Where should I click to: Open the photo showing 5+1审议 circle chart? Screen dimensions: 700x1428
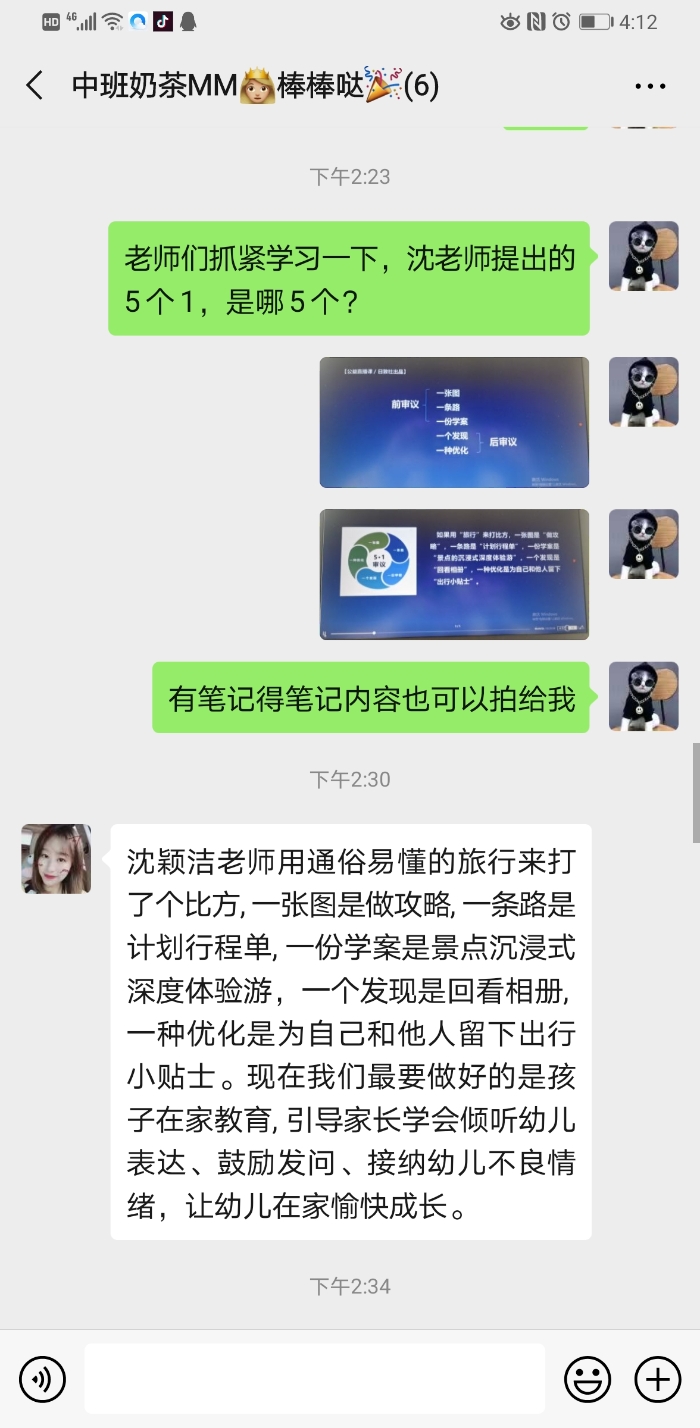click(454, 574)
